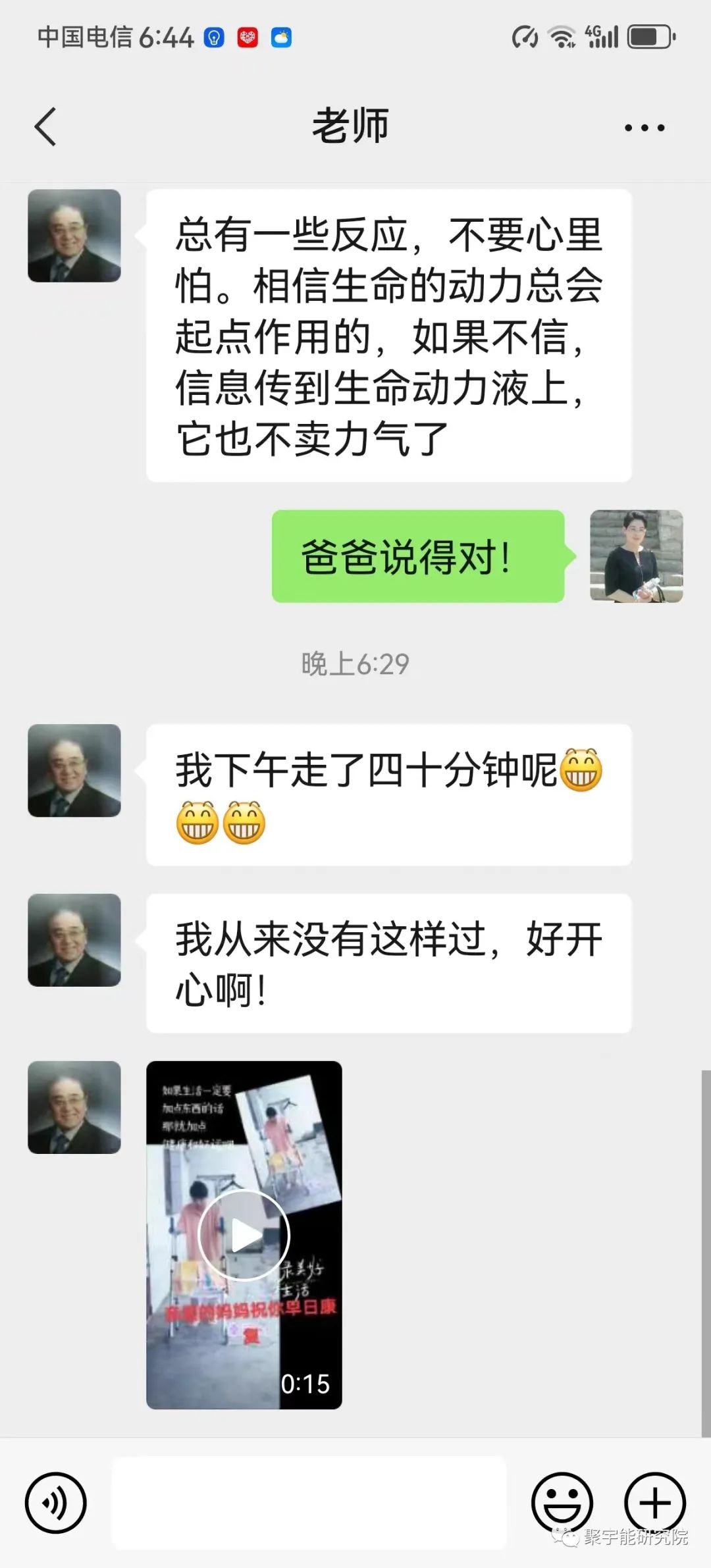
Task: Tap the battery icon in status bar
Action: pyautogui.click(x=648, y=38)
